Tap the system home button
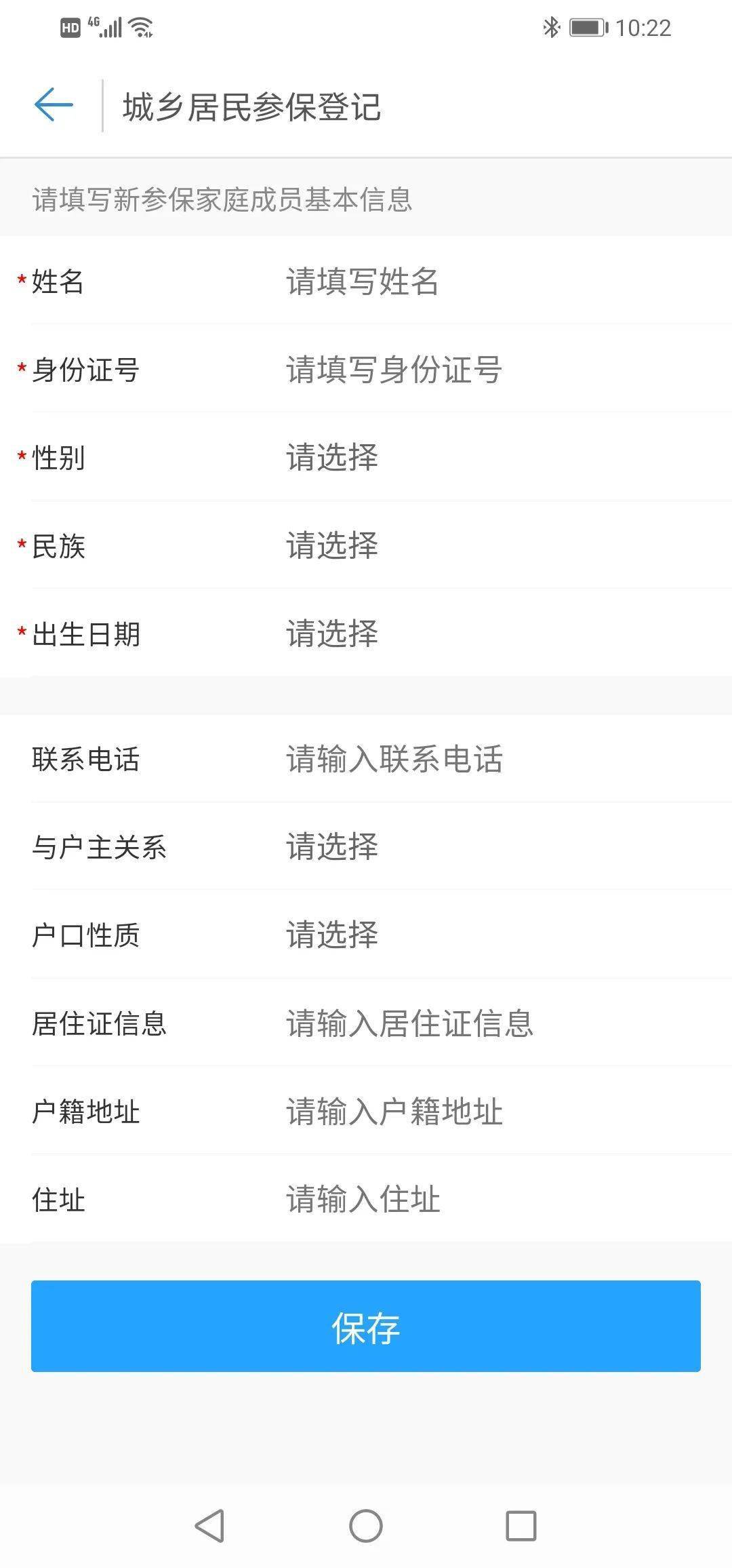This screenshot has height=1568, width=732. [366, 1527]
